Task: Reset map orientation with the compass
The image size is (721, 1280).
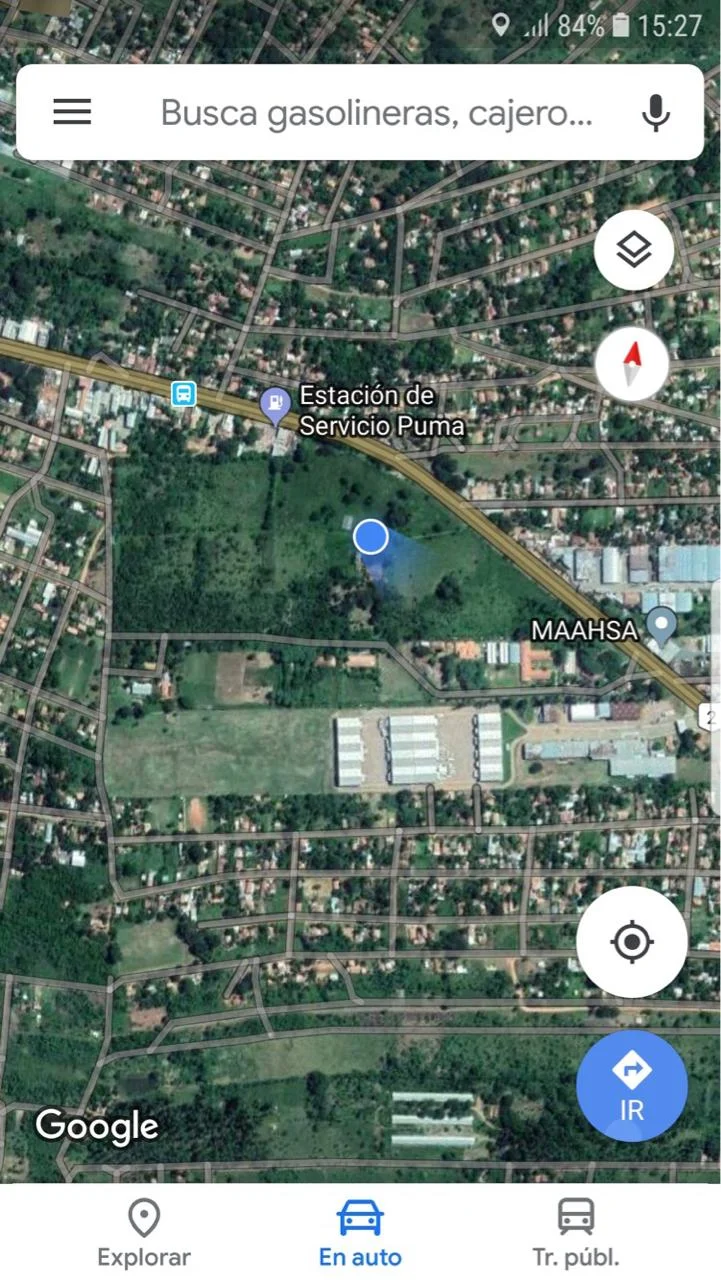Action: coord(633,362)
